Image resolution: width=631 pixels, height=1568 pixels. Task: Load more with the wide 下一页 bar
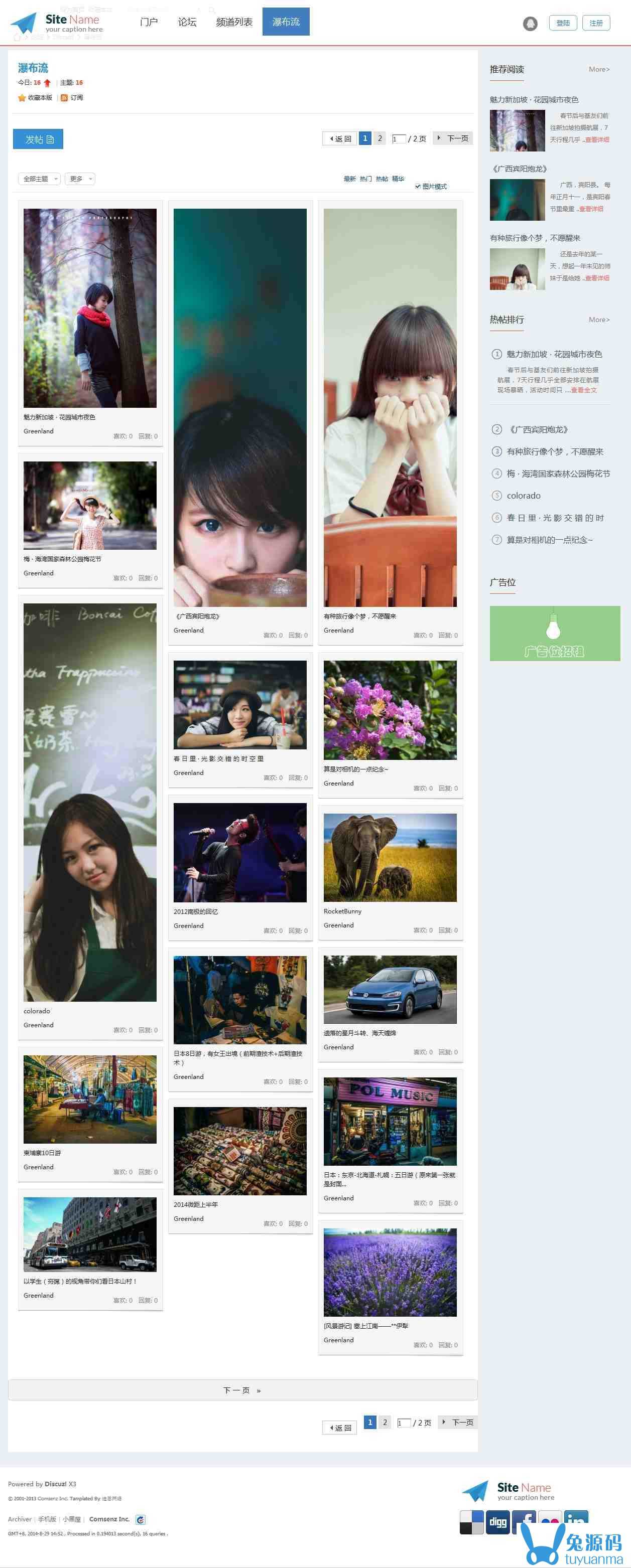[242, 1390]
